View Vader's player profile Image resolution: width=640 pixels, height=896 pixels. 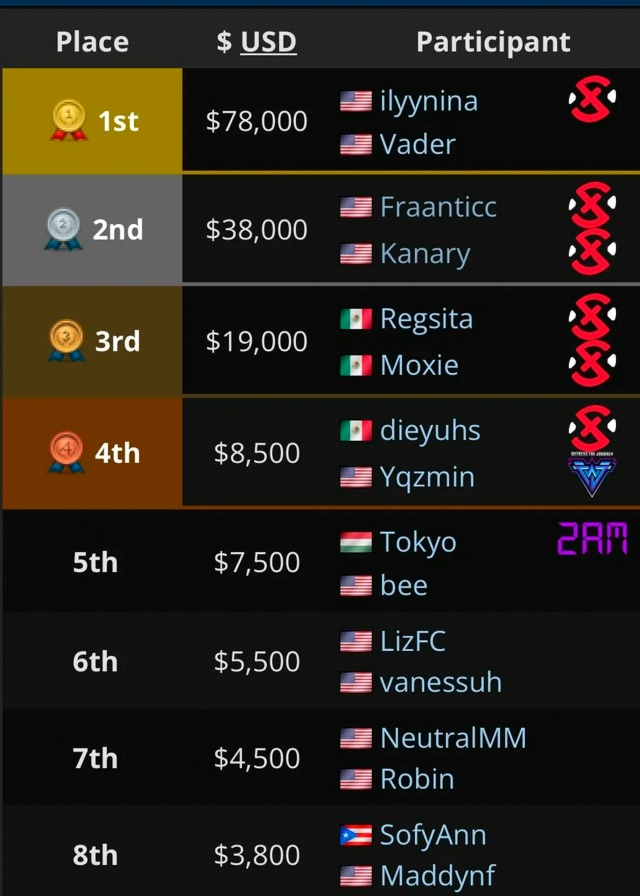pos(417,144)
